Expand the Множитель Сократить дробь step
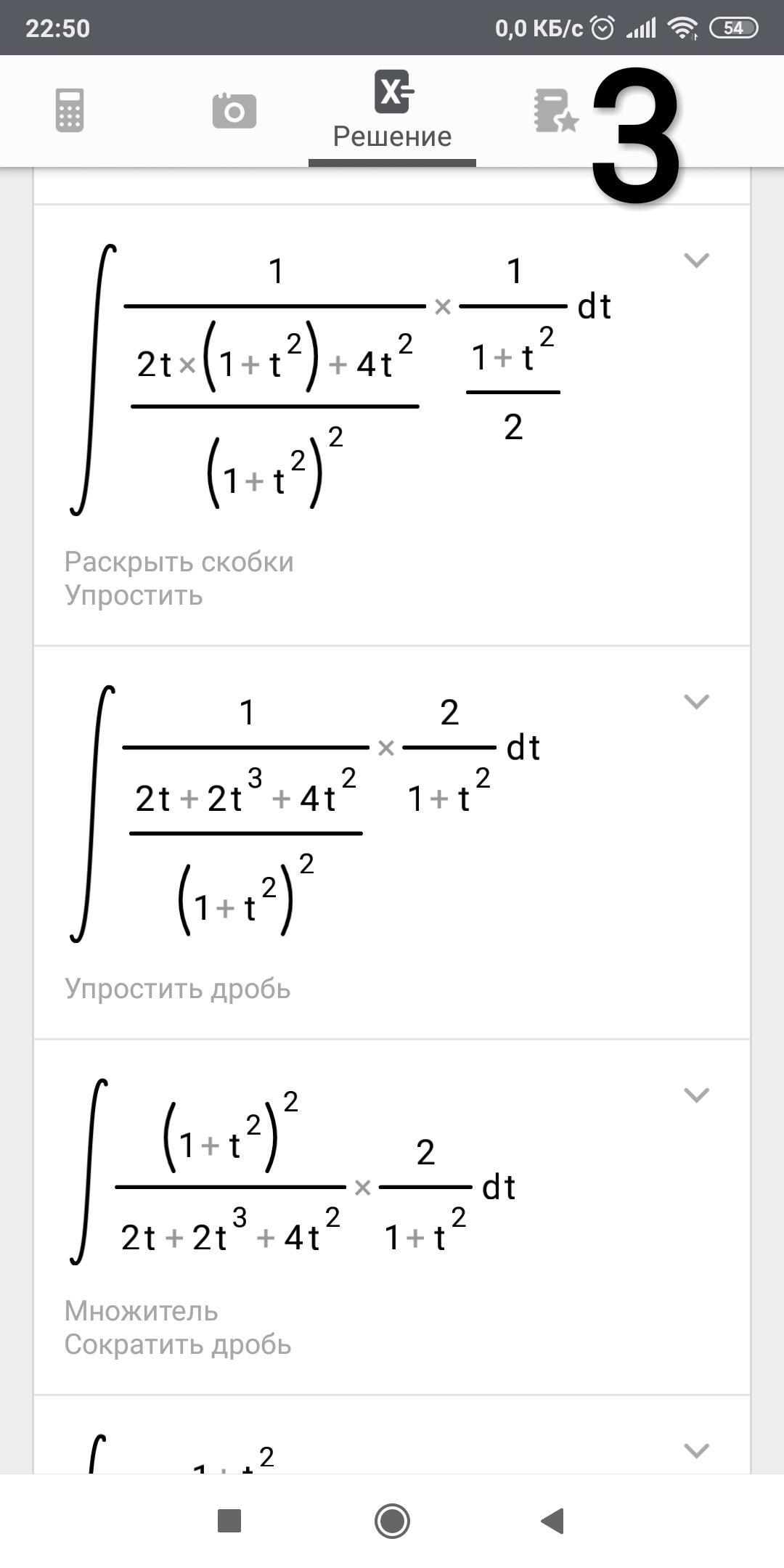Viewport: 784px width, 1568px height. [x=696, y=1095]
